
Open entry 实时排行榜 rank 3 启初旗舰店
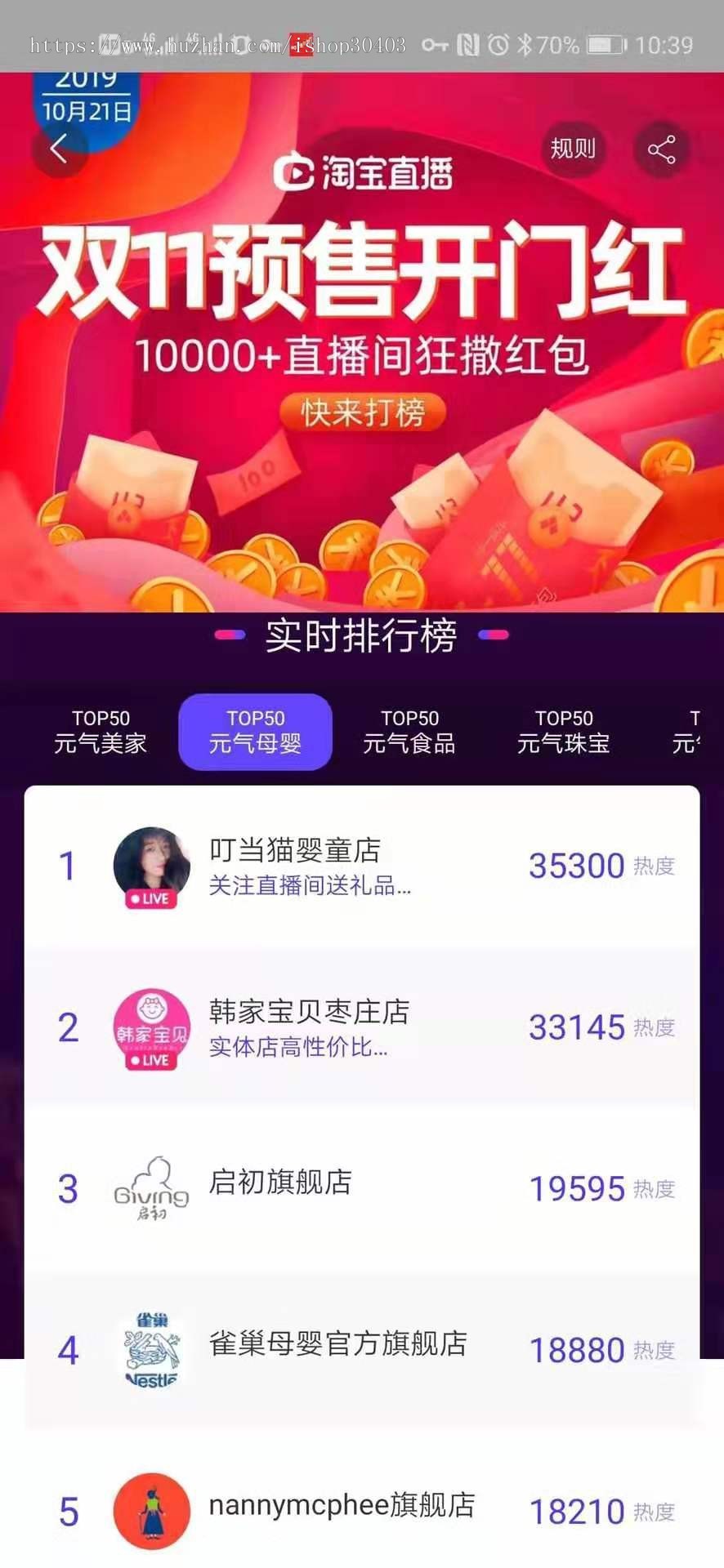[362, 1188]
